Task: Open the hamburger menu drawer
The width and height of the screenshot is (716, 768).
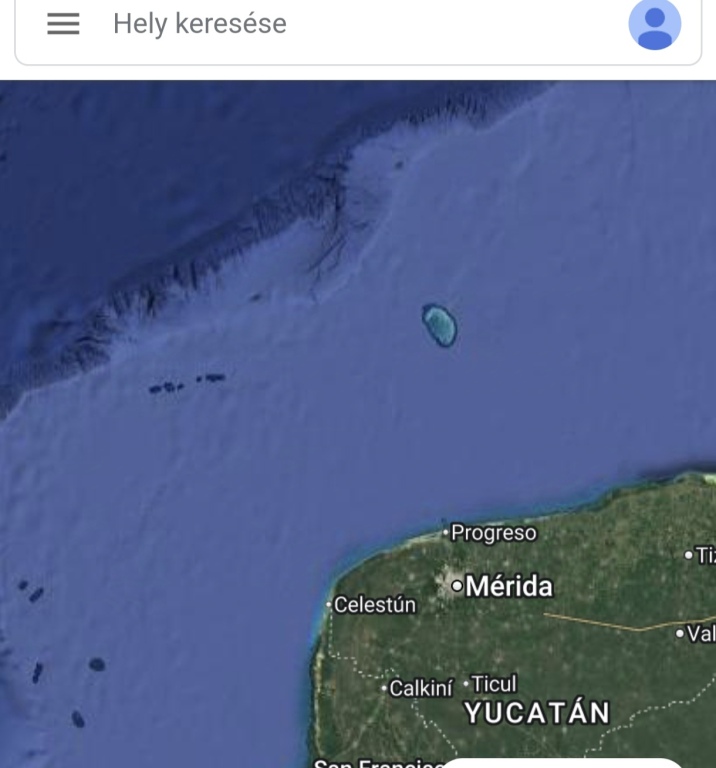Action: click(x=63, y=24)
